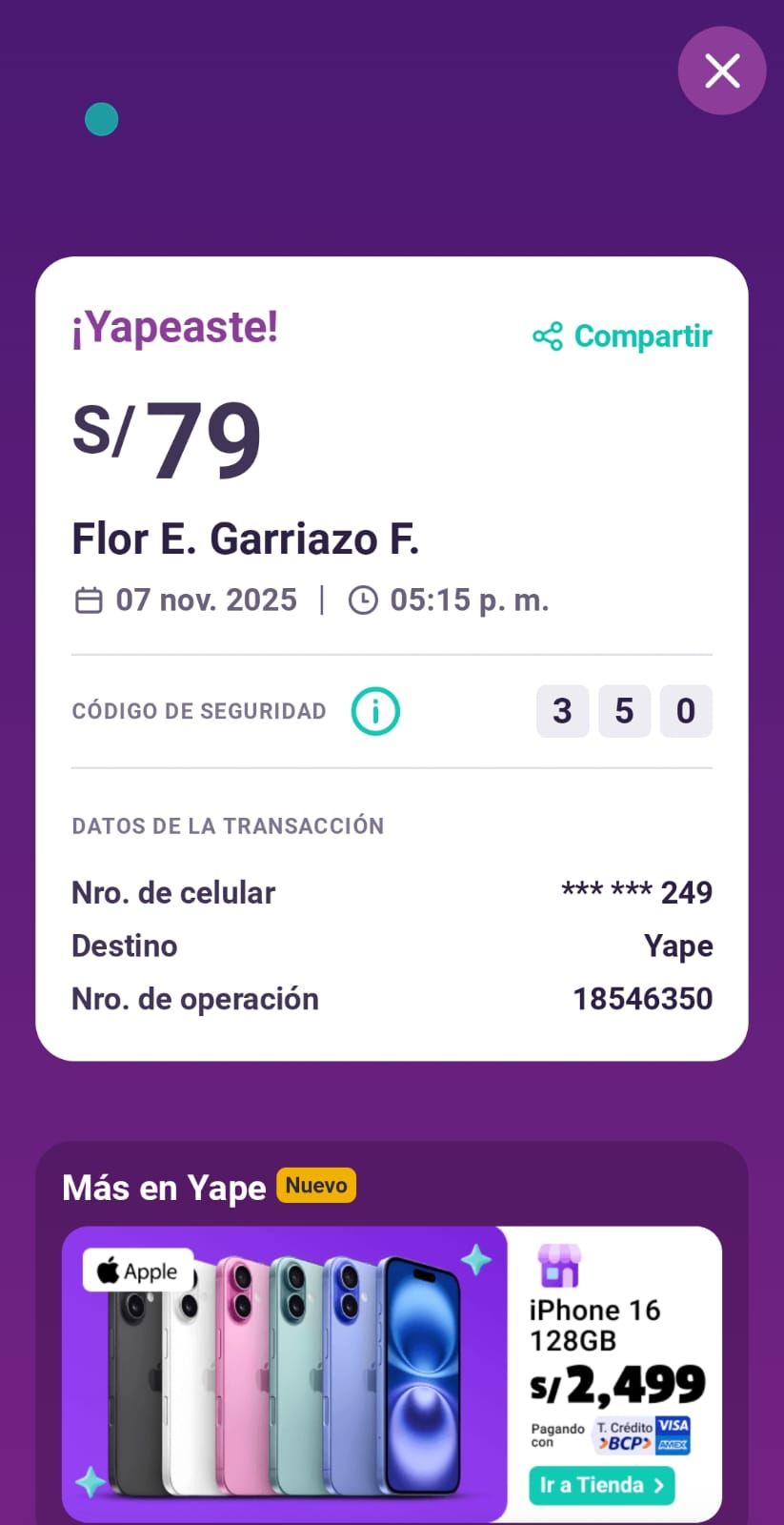This screenshot has height=1525, width=784.
Task: Share the receipt with Compartir
Action: (x=623, y=336)
